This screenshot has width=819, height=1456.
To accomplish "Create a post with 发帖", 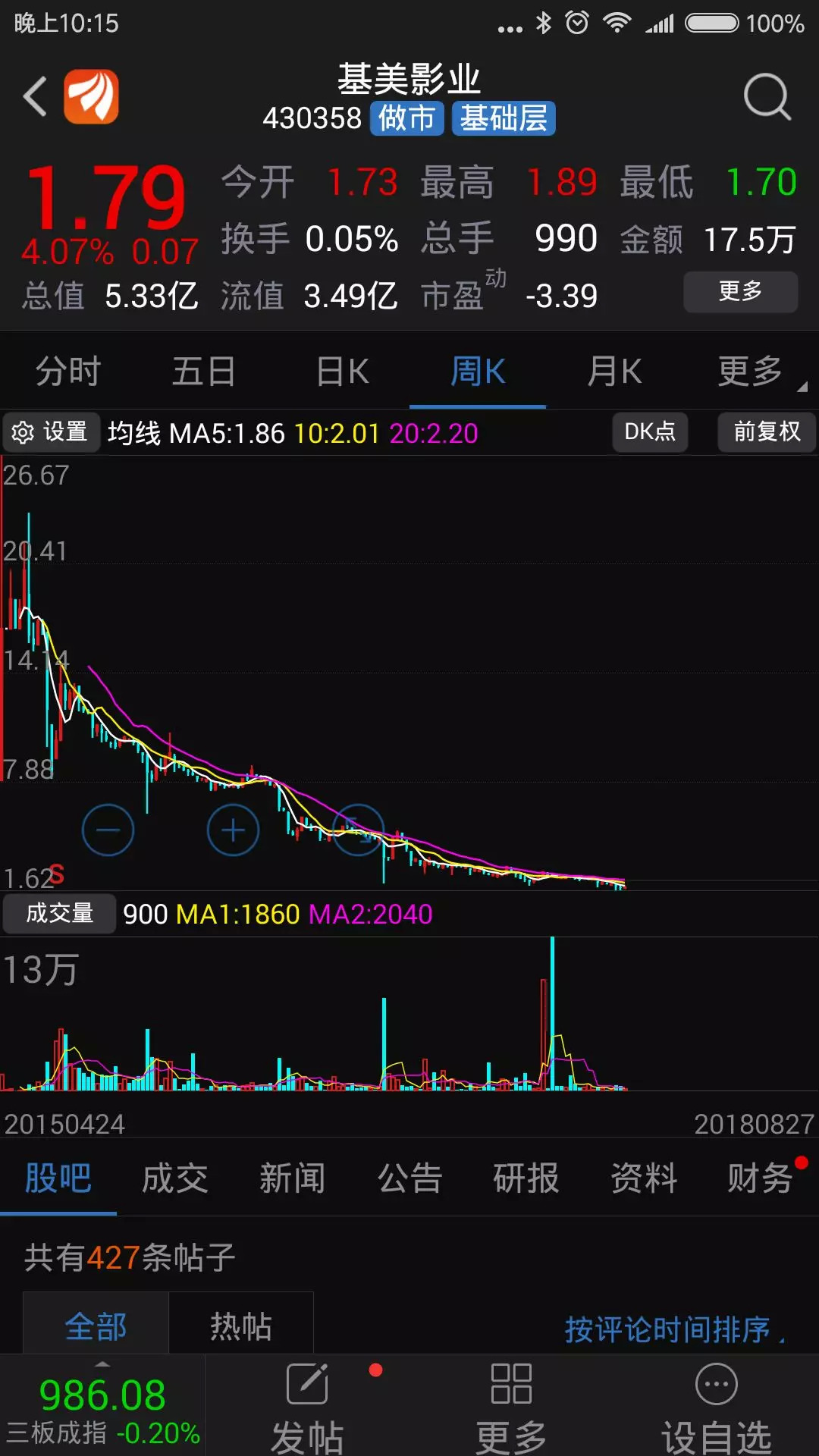I will coord(307,1407).
